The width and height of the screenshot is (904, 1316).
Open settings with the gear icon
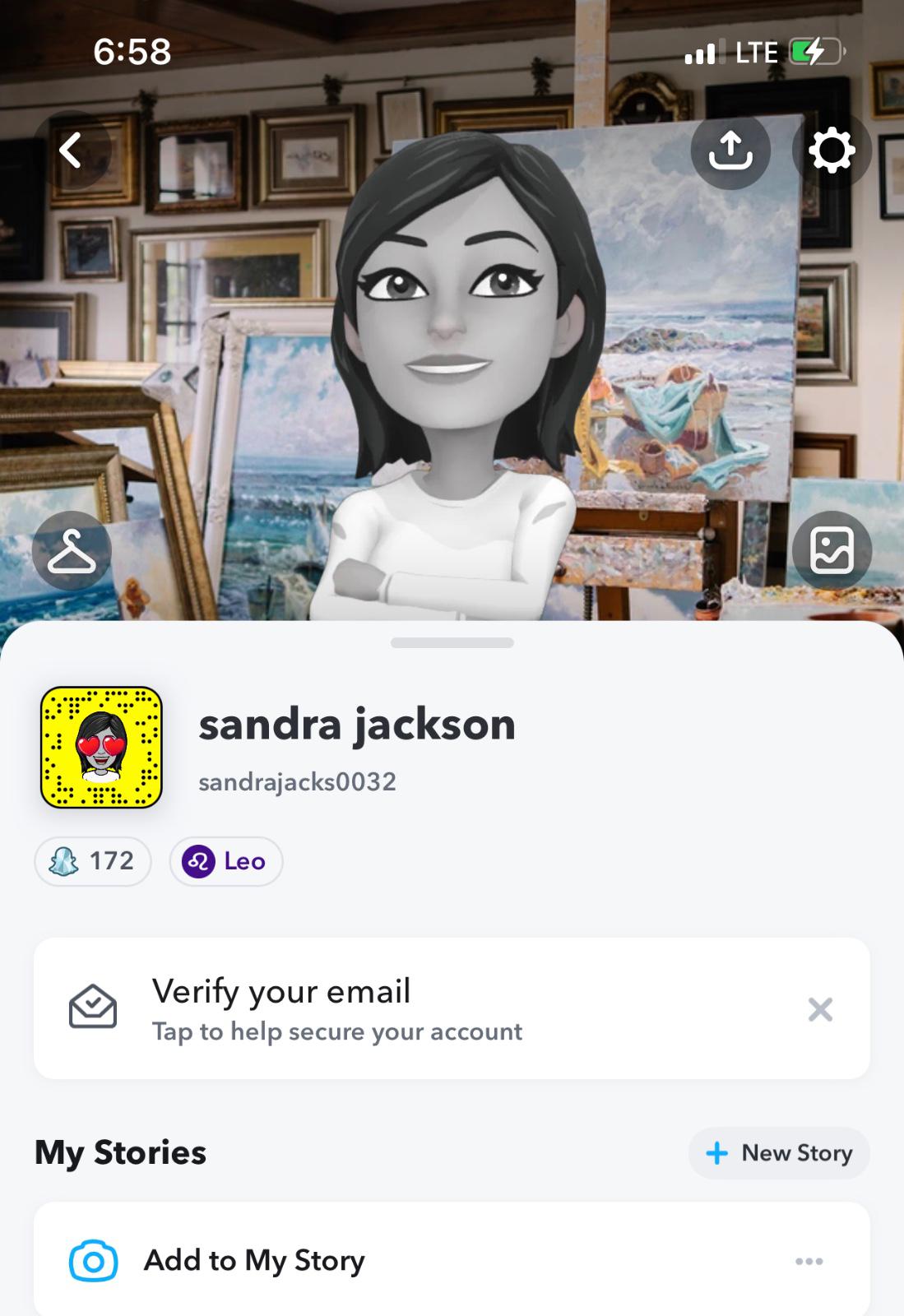832,151
